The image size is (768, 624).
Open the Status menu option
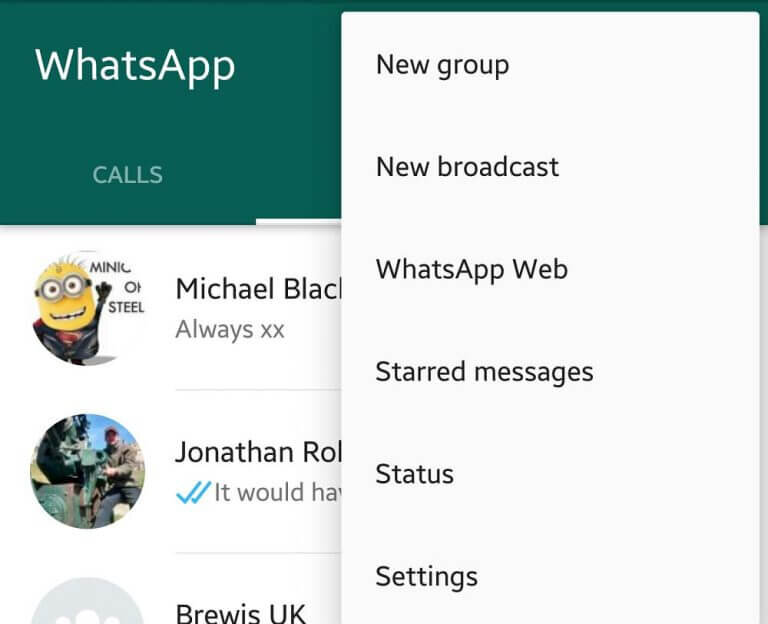[414, 474]
